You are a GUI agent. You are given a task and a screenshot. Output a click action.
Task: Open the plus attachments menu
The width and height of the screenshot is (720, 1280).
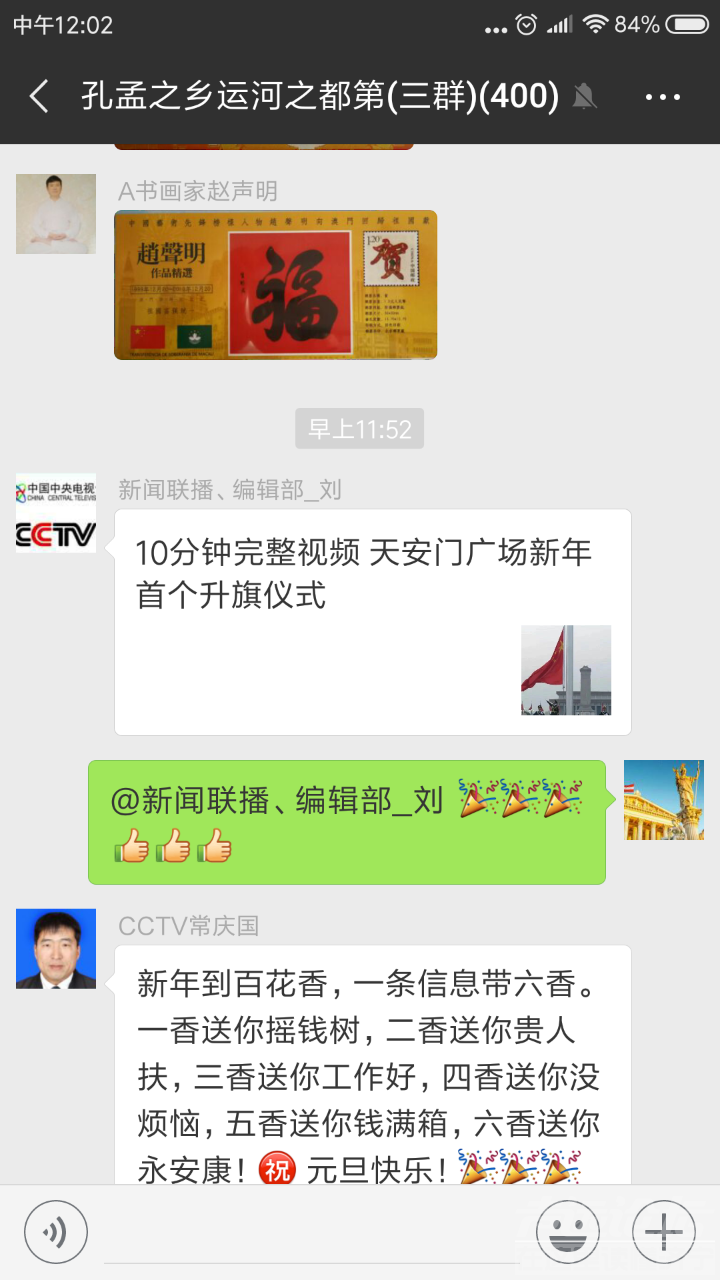coord(664,1231)
